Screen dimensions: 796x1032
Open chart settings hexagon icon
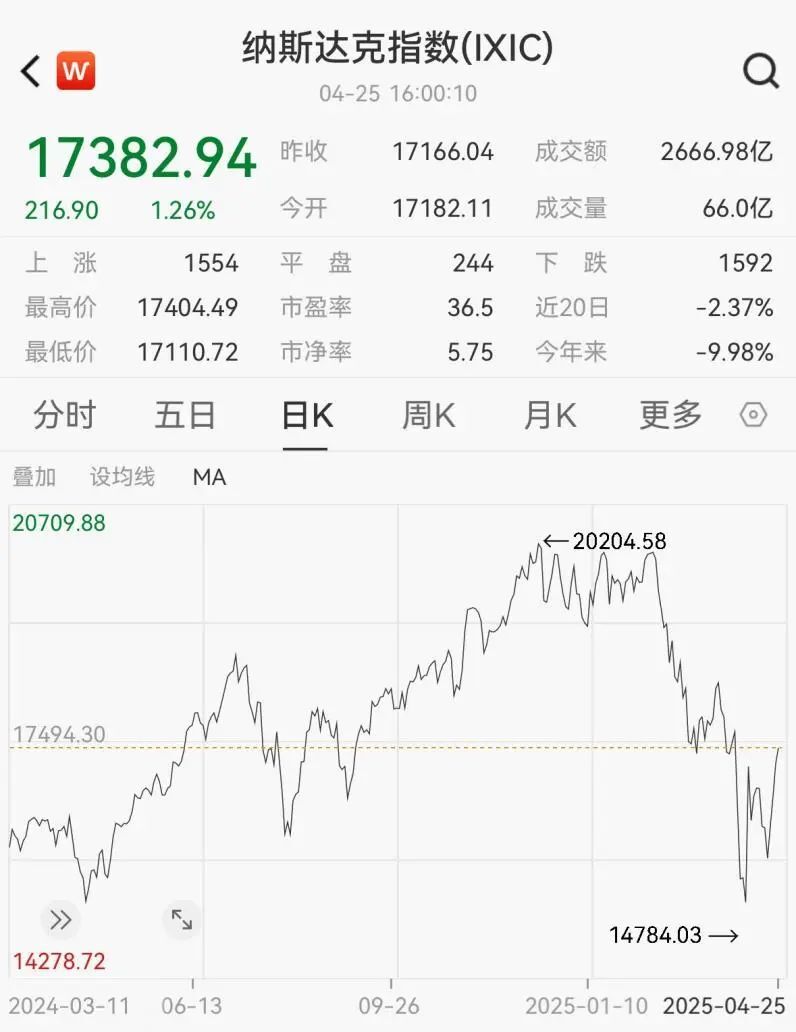point(753,415)
